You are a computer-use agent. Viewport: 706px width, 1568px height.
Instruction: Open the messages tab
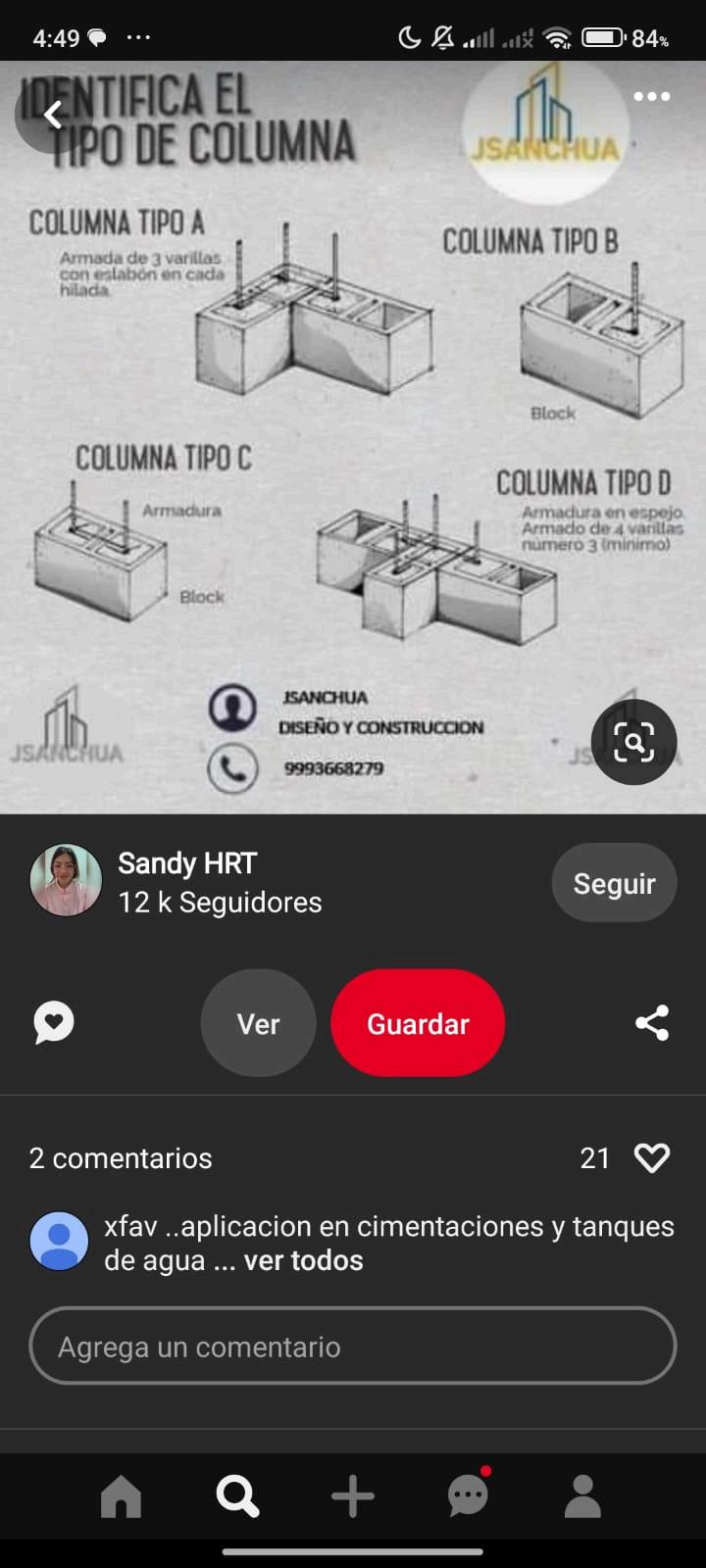(468, 1496)
